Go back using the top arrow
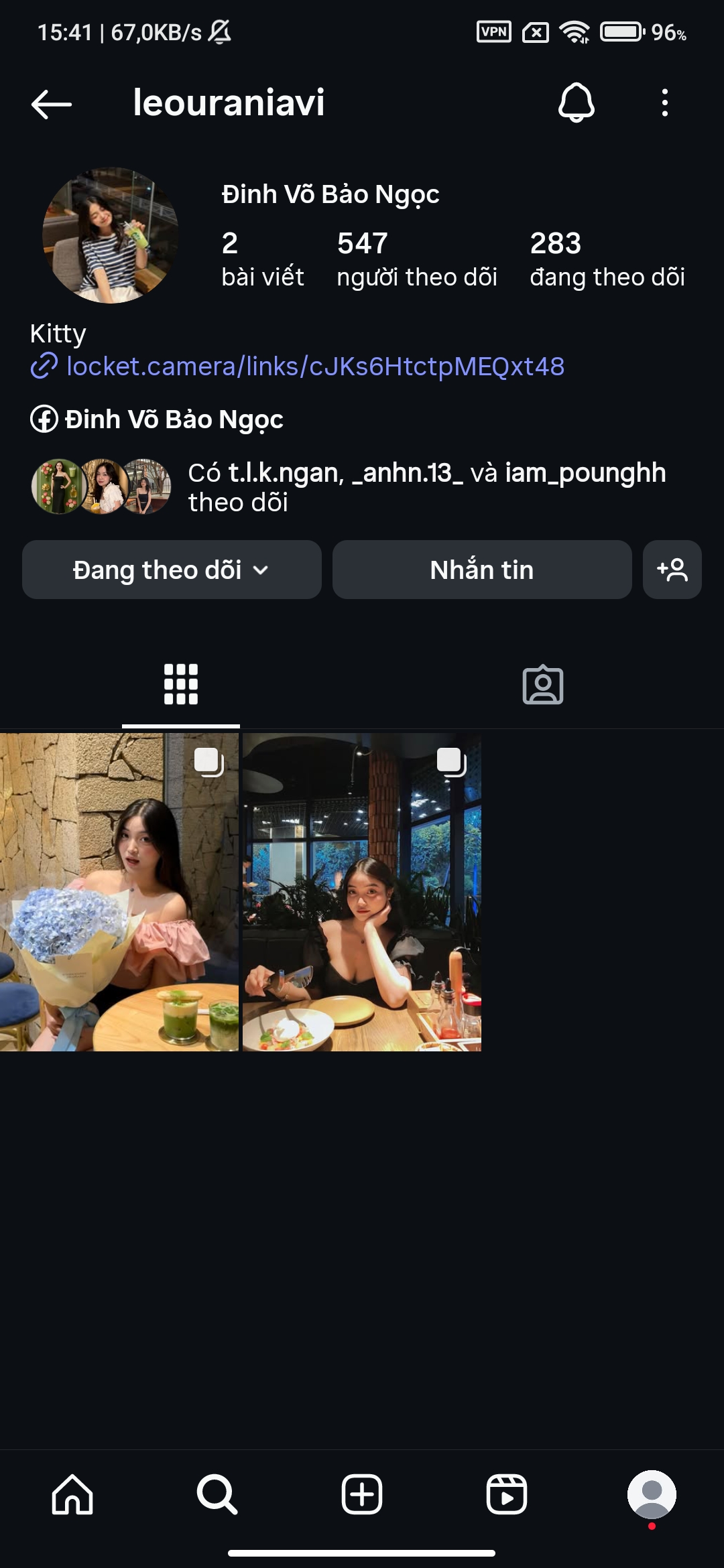Screen dimensions: 724x1568 pyautogui.click(x=52, y=104)
